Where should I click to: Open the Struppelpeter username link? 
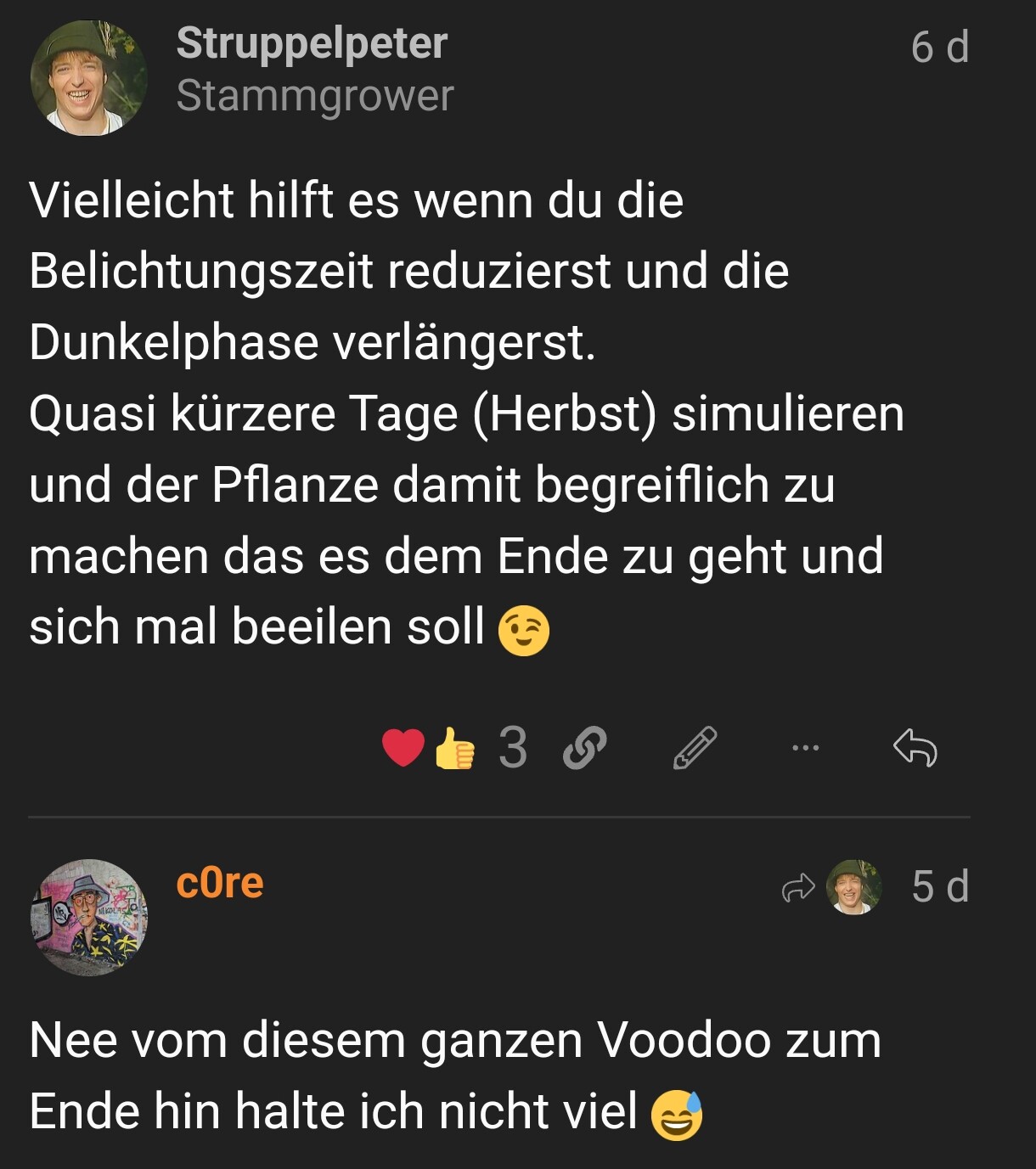click(311, 43)
